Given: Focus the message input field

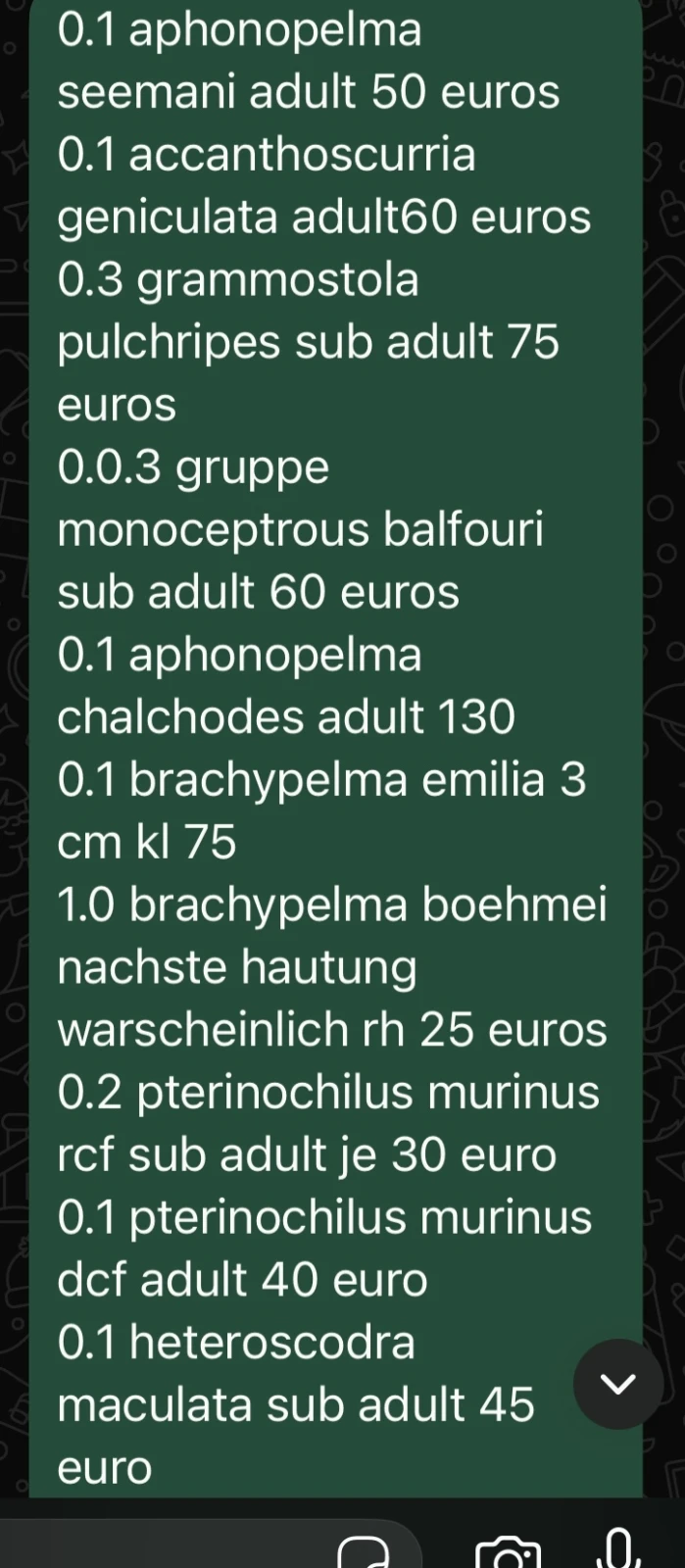Looking at the screenshot, I should [x=167, y=1550].
